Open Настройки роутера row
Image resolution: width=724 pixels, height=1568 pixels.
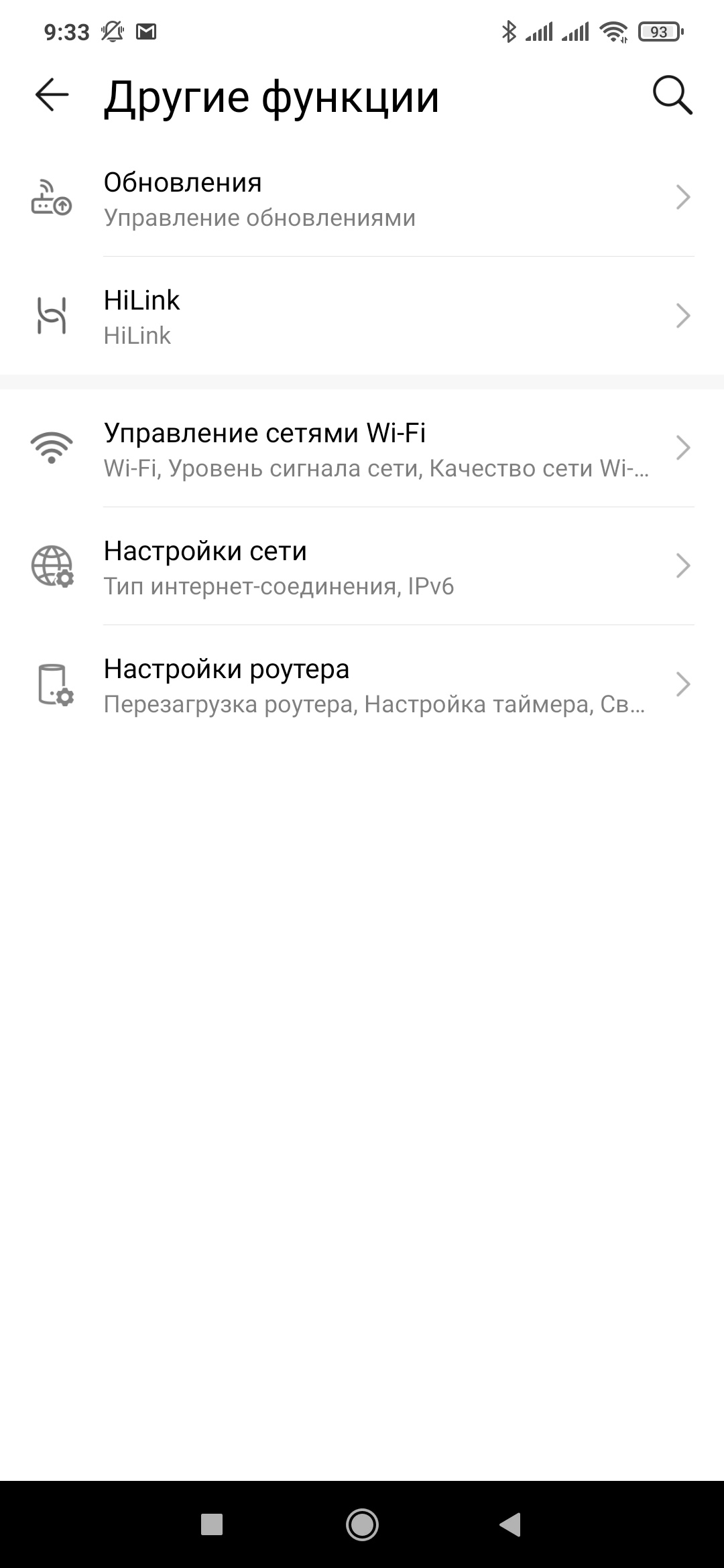pos(362,685)
